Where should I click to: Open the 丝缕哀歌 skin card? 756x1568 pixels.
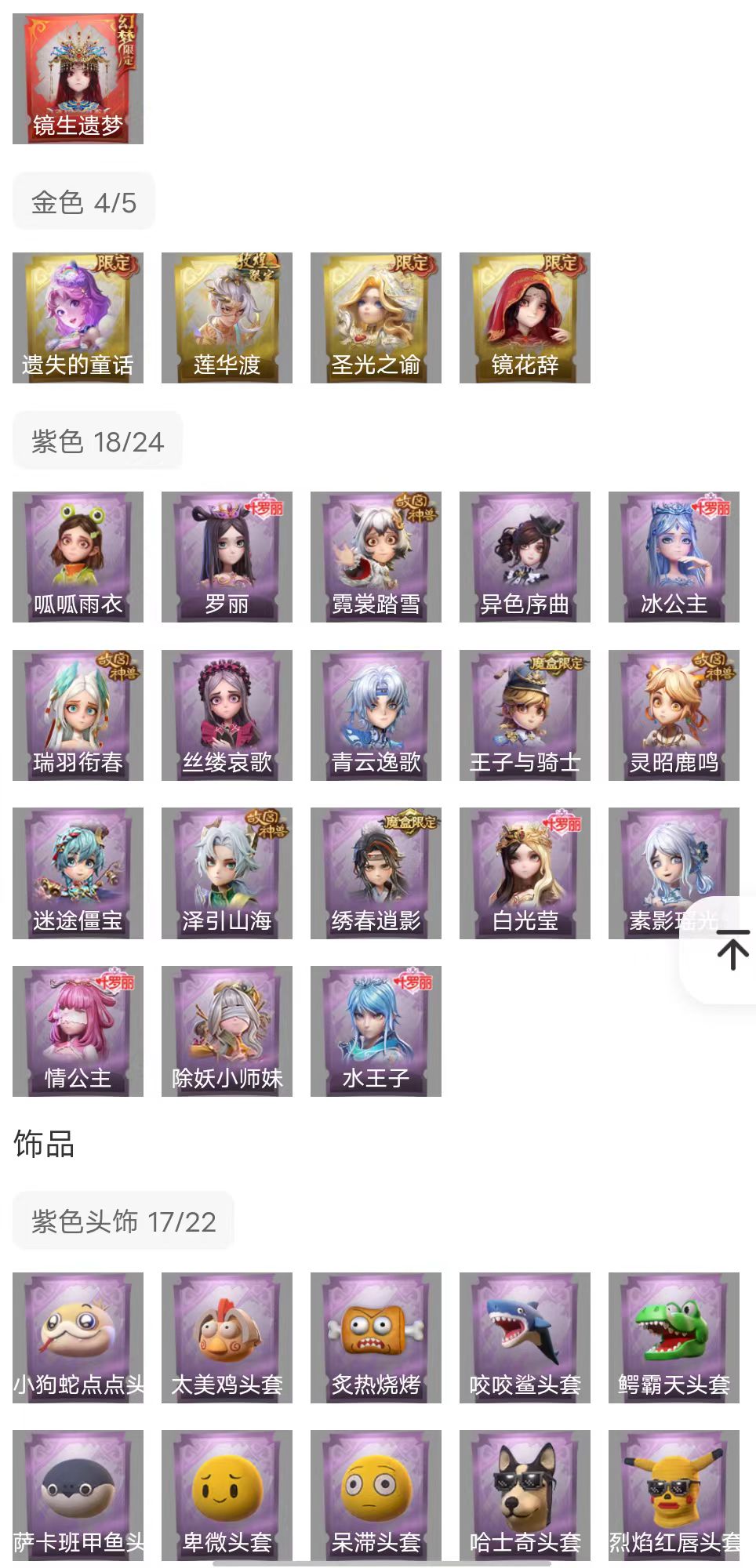pyautogui.click(x=227, y=715)
